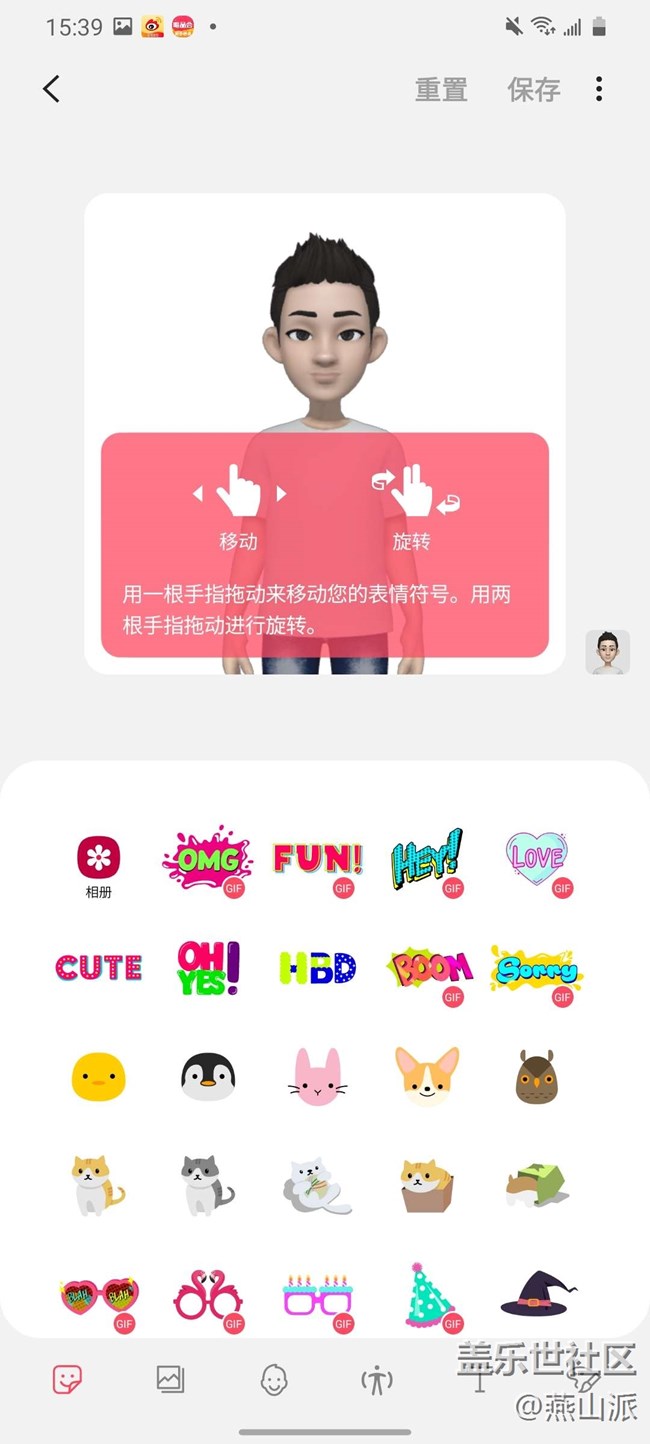Save the sticker with 保存

(x=533, y=89)
